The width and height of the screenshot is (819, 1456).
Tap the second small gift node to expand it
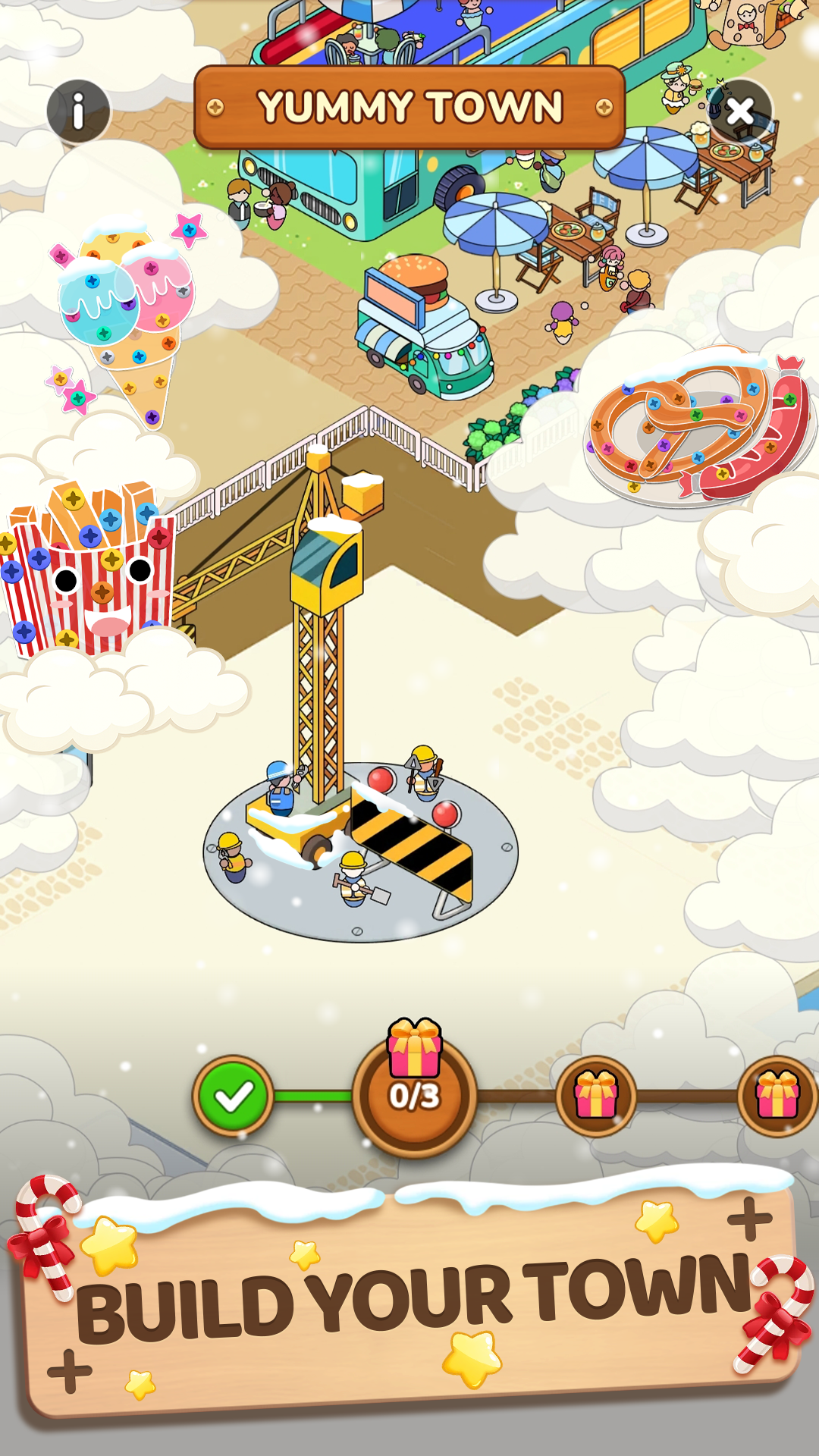click(599, 1092)
